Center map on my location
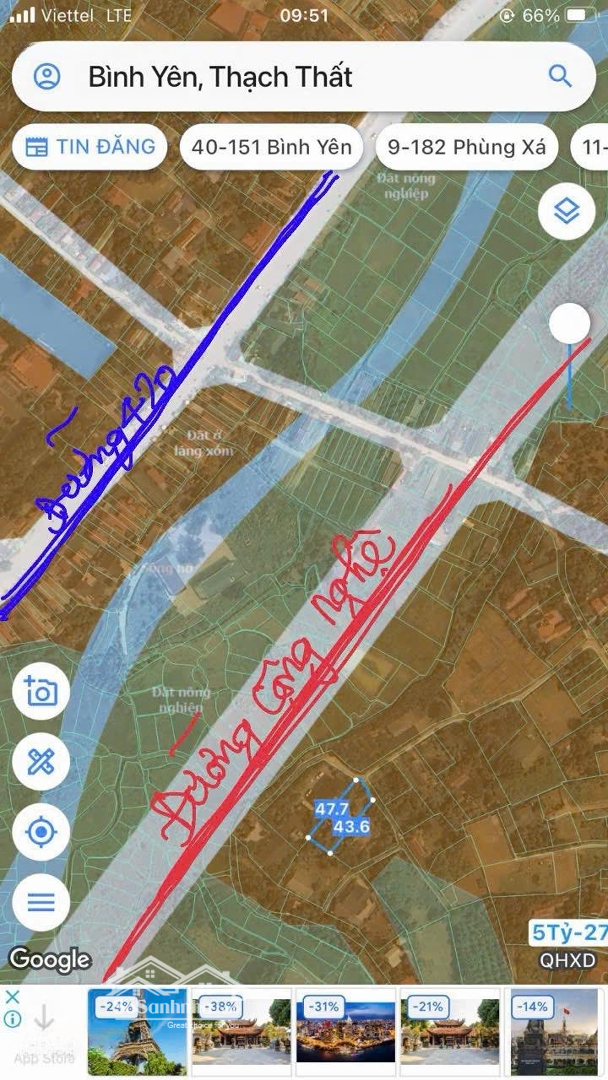This screenshot has height=1080, width=608. (x=41, y=832)
